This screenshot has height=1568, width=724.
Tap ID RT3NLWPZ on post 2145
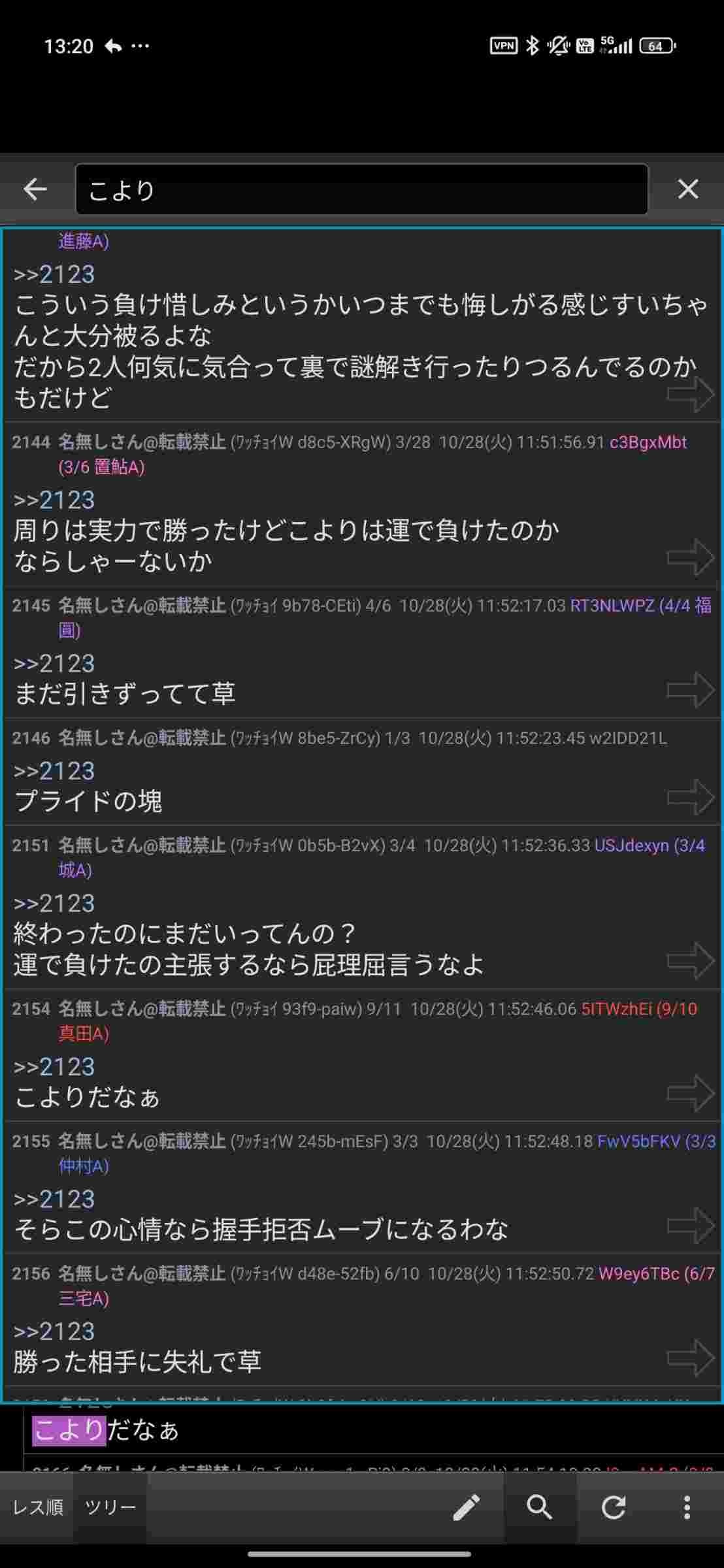click(x=612, y=606)
